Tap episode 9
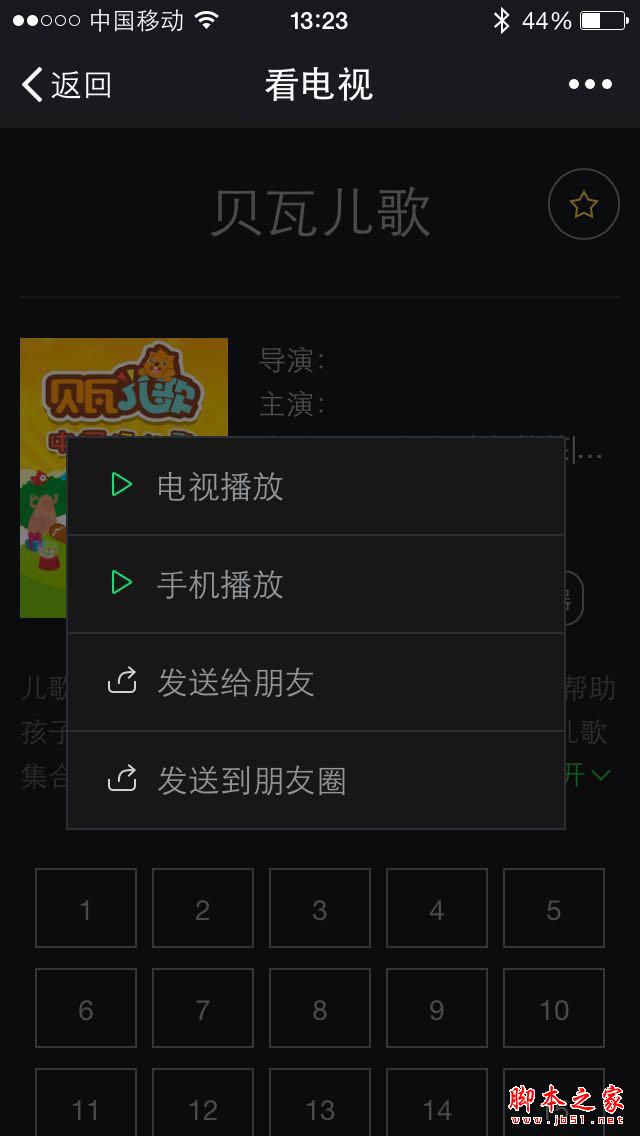This screenshot has width=640, height=1136. click(437, 1008)
